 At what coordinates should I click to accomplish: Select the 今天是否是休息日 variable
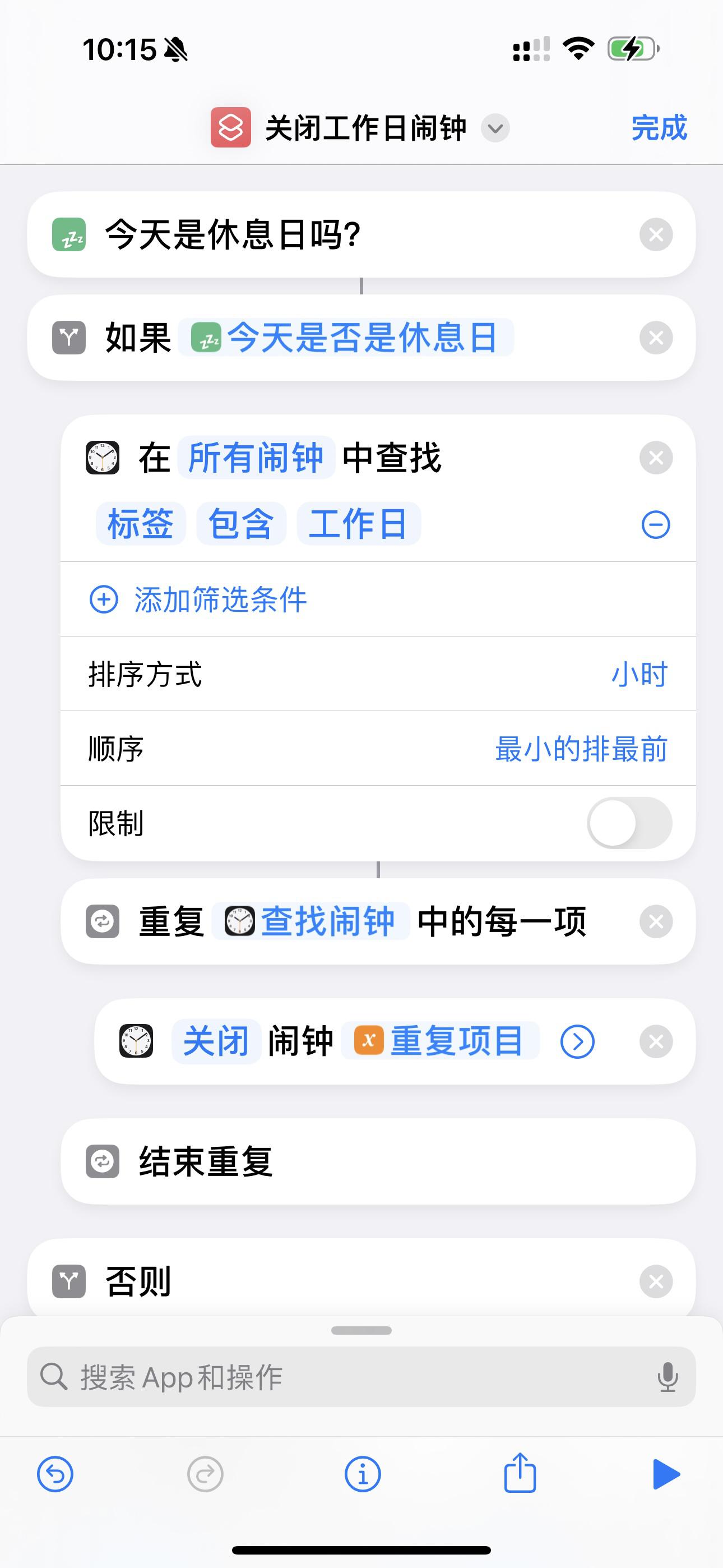[346, 338]
